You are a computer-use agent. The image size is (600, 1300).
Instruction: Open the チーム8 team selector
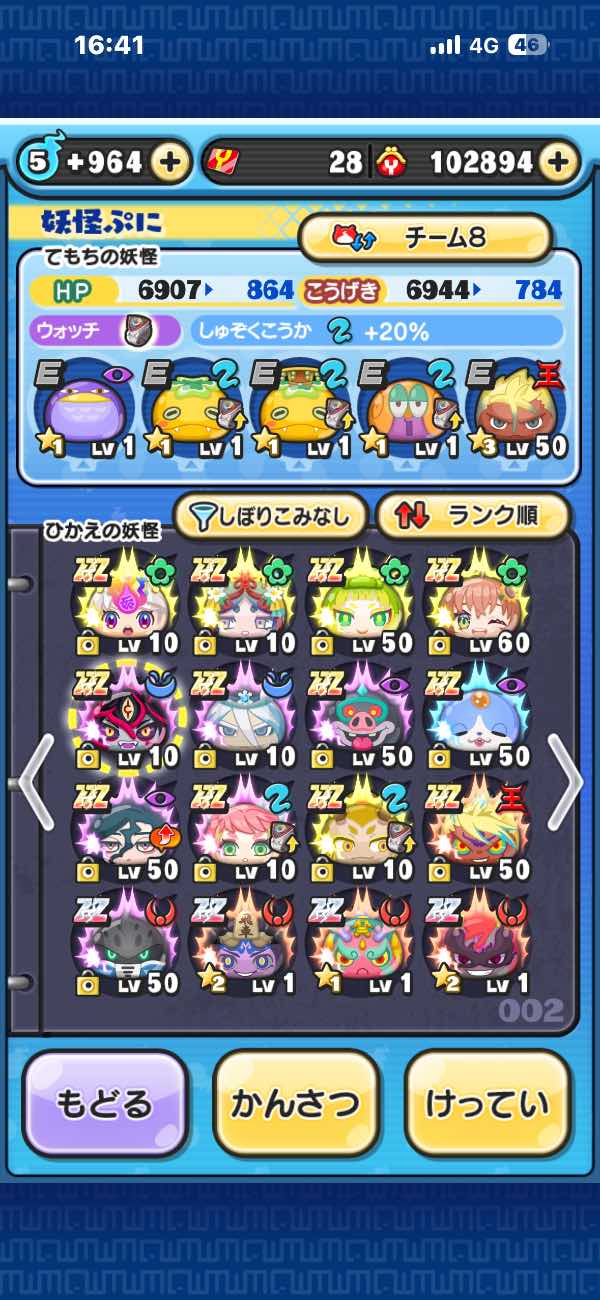tap(425, 237)
